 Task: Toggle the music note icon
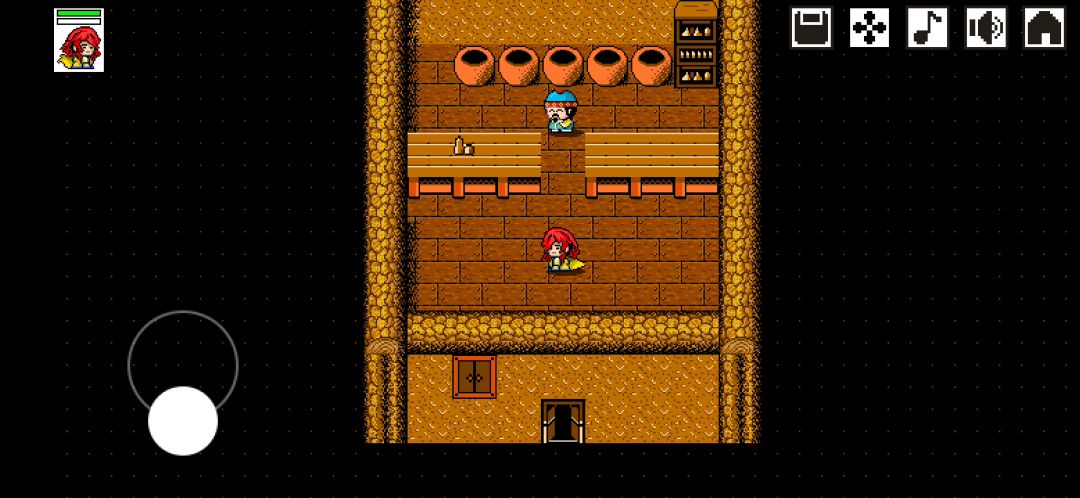point(927,28)
